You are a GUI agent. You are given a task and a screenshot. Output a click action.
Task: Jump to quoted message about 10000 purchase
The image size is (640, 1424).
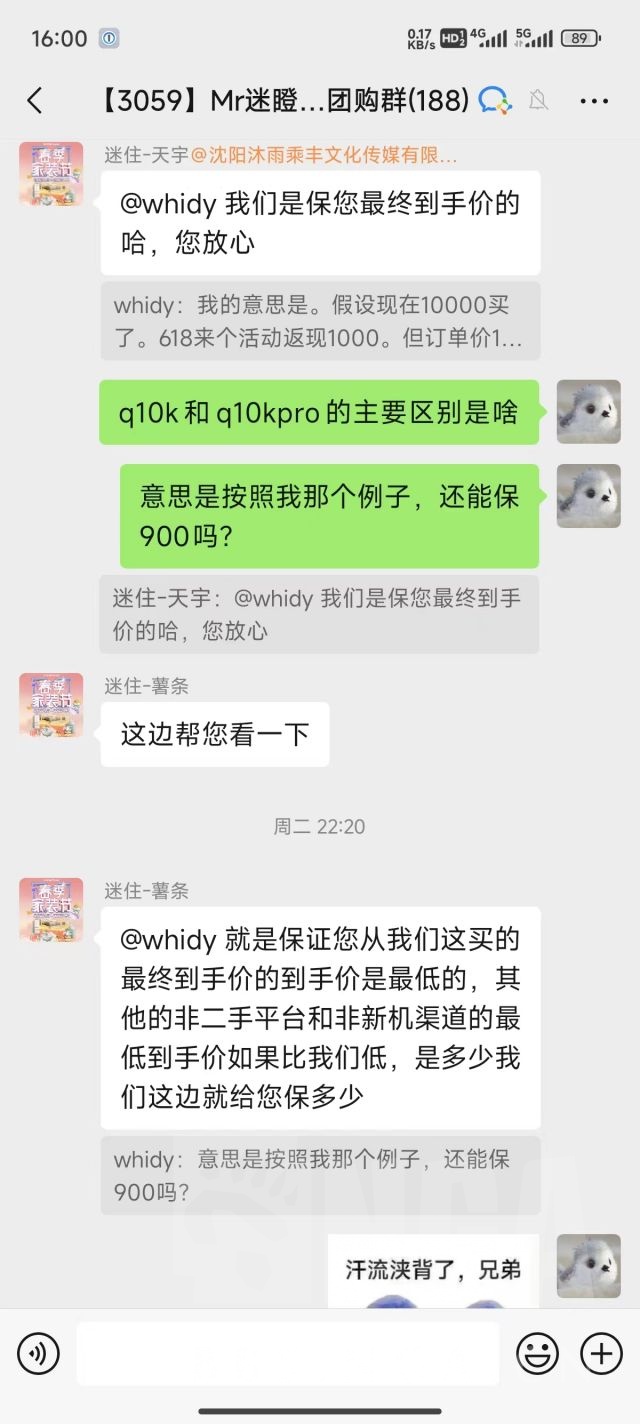(320, 321)
